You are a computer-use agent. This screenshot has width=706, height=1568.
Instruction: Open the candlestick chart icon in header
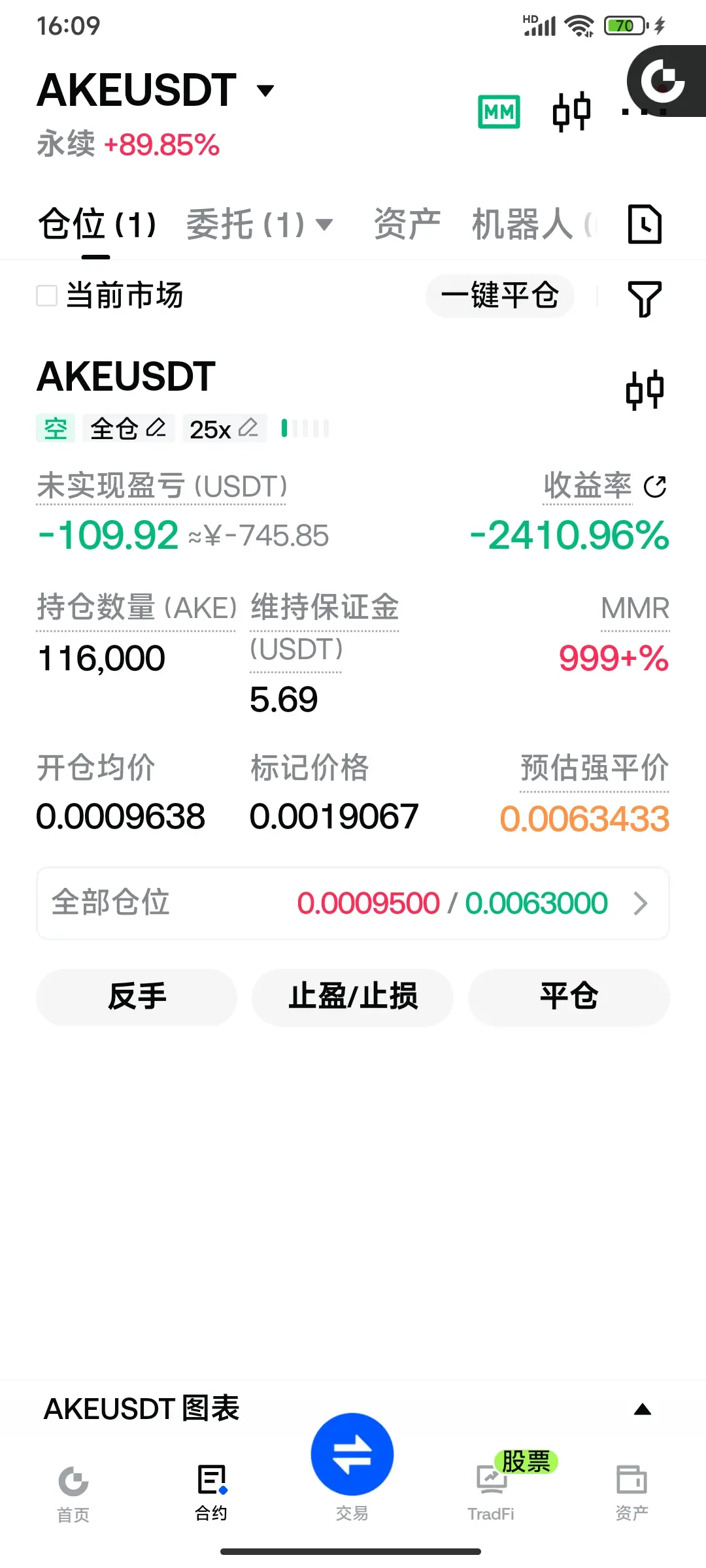pyautogui.click(x=571, y=112)
